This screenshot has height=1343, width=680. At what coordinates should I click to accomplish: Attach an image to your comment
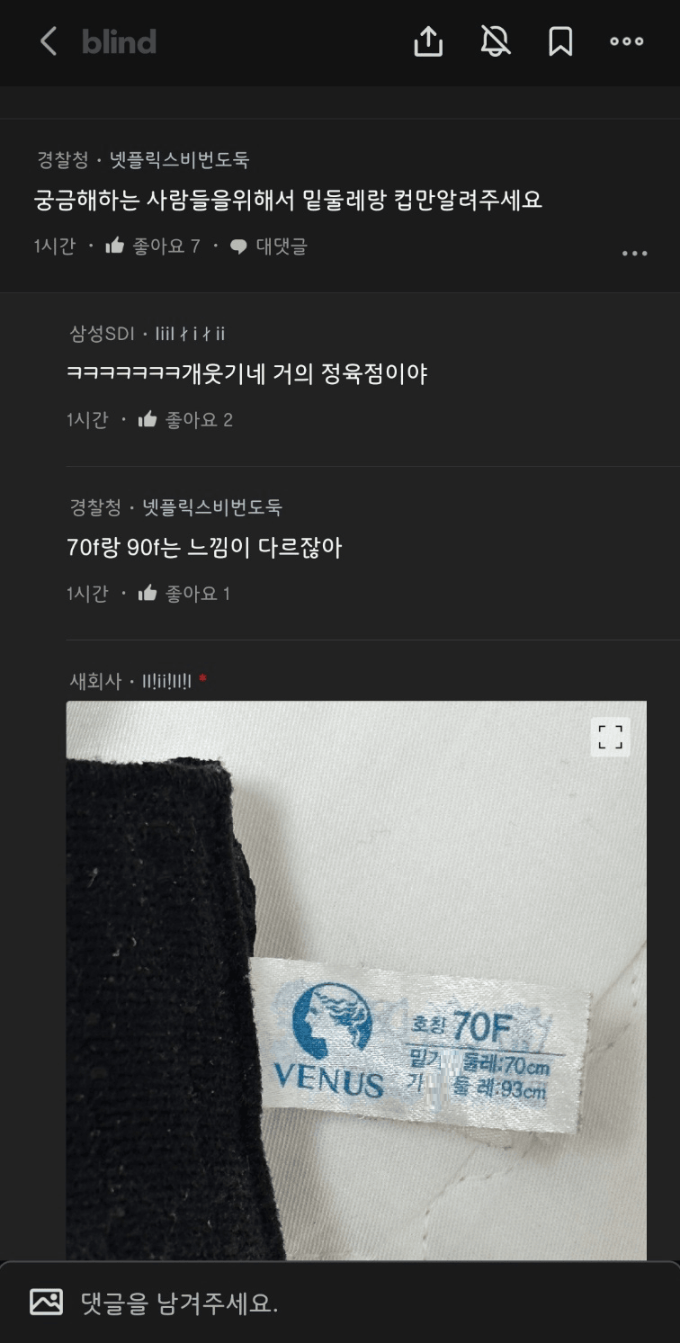pos(46,1302)
